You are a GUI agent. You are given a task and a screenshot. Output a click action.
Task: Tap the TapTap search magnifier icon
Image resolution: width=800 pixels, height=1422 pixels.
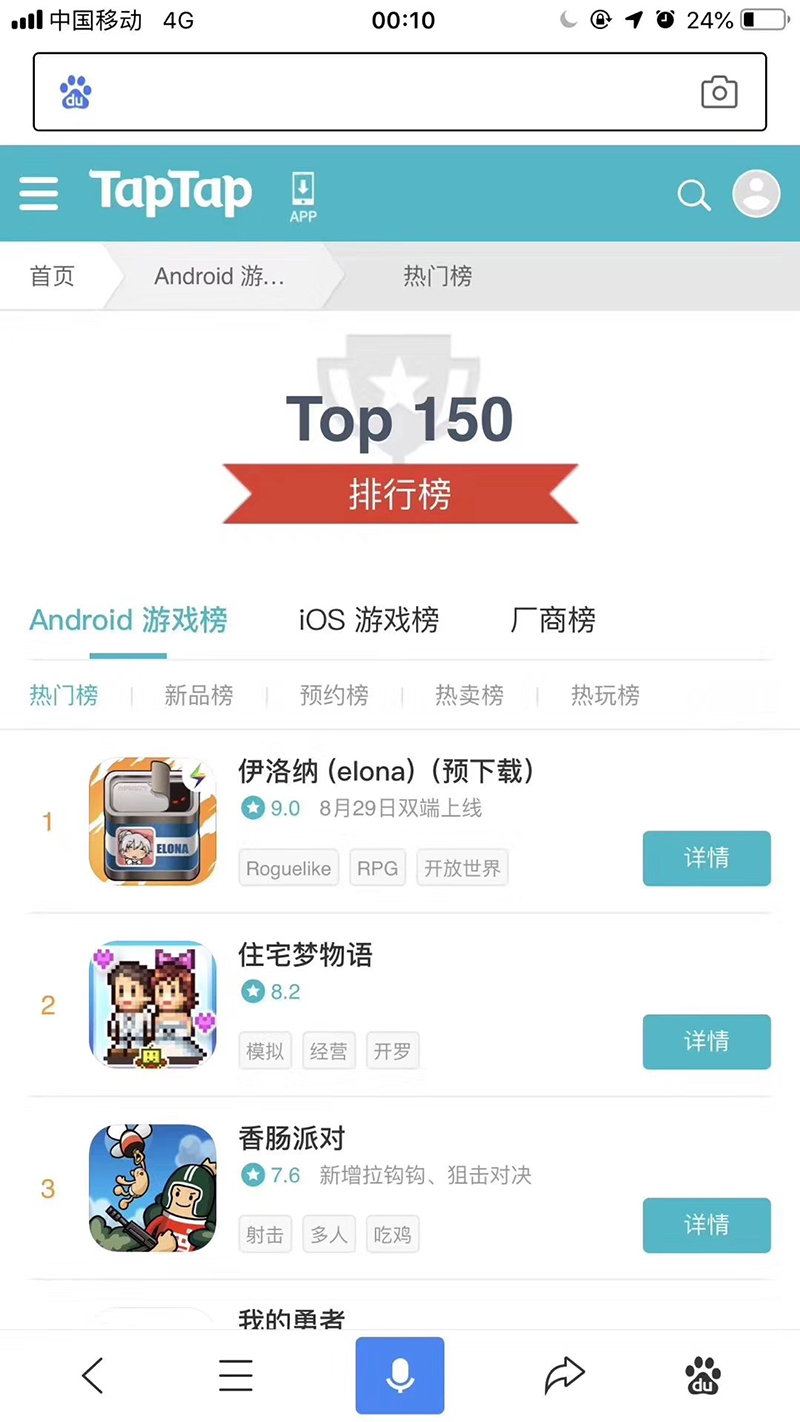click(x=693, y=195)
